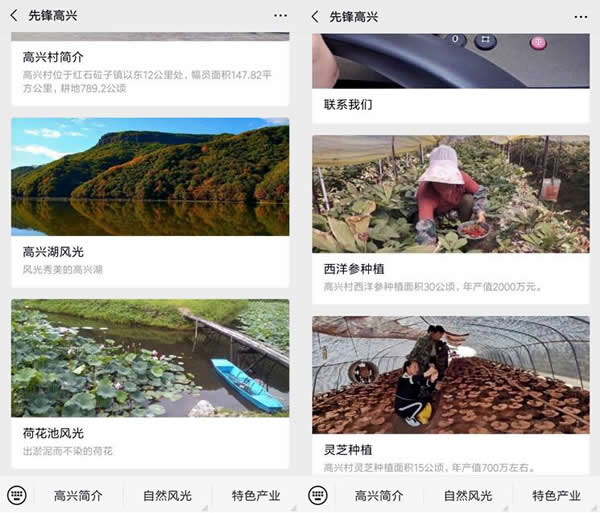This screenshot has height=513, width=600.
Task: Open 高兴简介 menu on the left-hand screen
Action: pos(78,495)
